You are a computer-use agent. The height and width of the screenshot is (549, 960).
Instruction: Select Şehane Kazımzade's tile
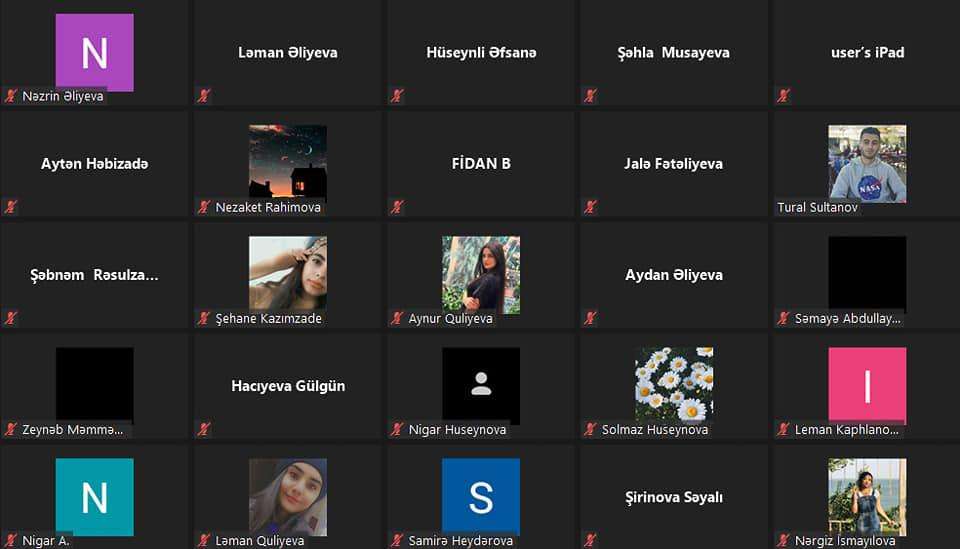click(287, 273)
